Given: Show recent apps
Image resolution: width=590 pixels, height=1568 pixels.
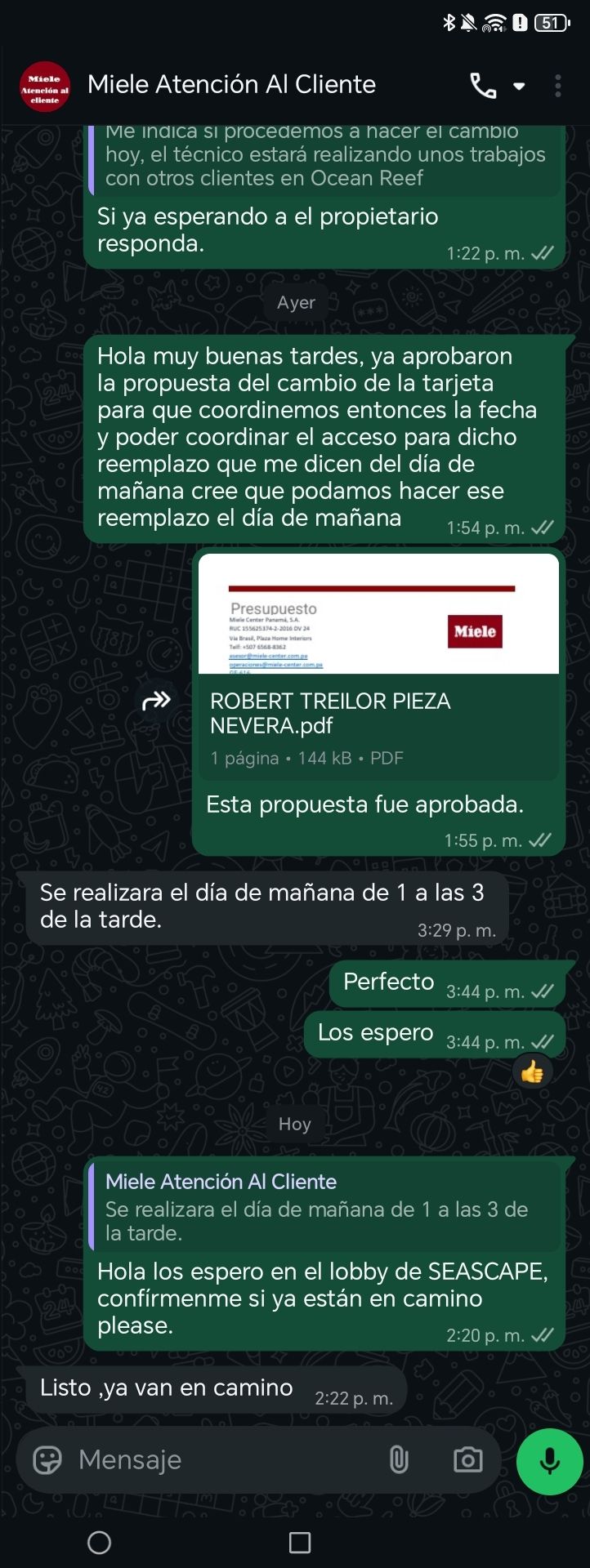Looking at the screenshot, I should click(300, 1543).
